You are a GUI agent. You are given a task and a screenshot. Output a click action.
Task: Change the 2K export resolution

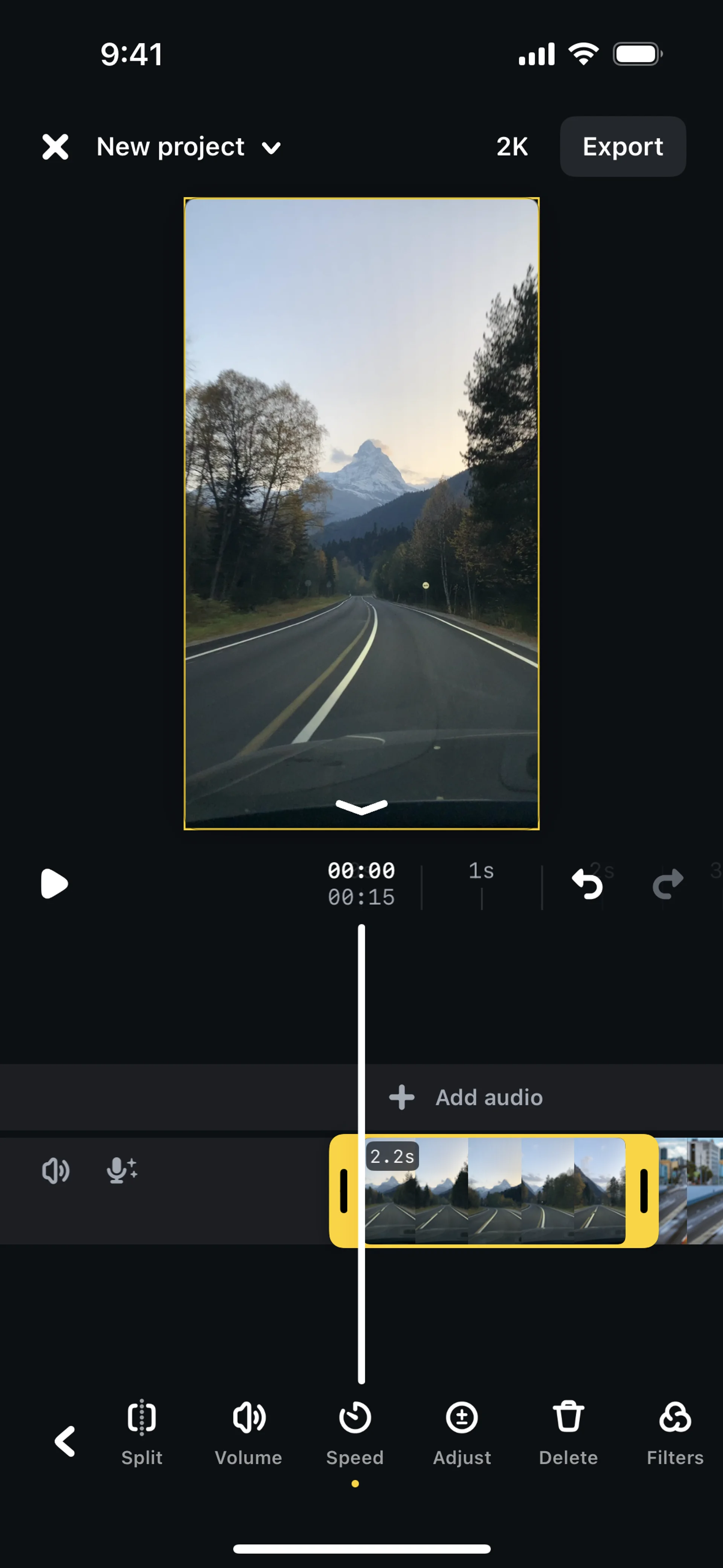(512, 147)
